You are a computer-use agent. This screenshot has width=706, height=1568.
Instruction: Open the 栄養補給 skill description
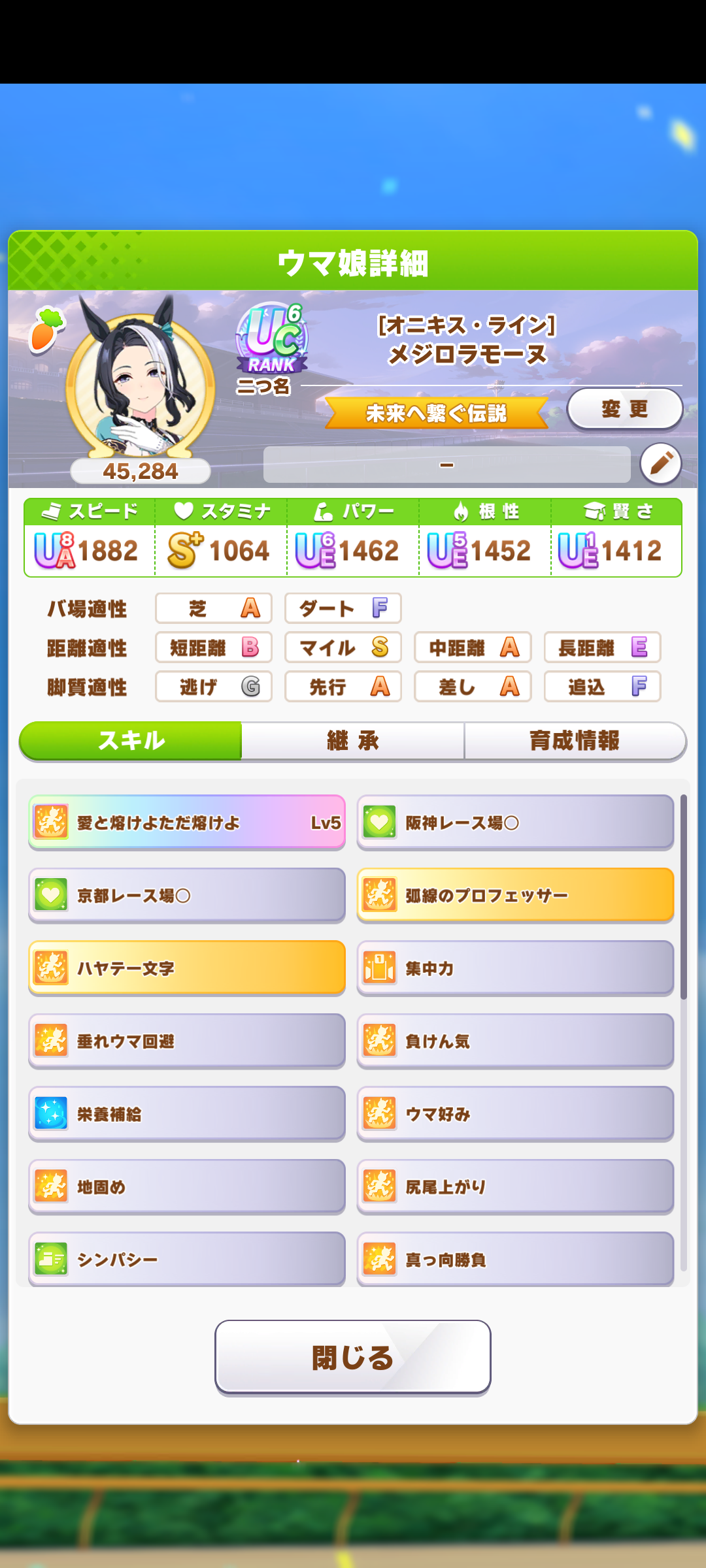pos(187,1114)
